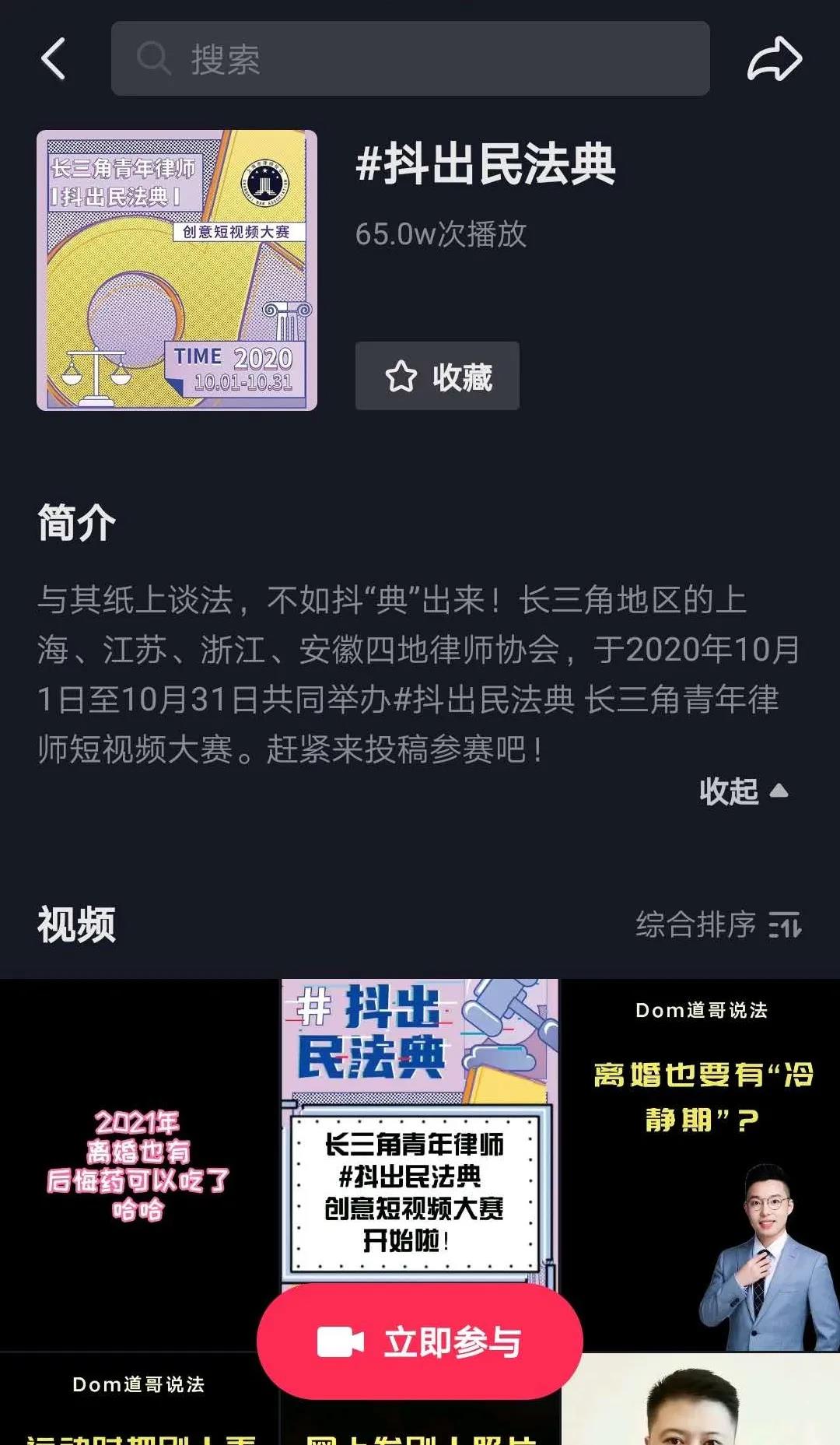
Task: Open the 综合排序 sort options
Action: 718,924
